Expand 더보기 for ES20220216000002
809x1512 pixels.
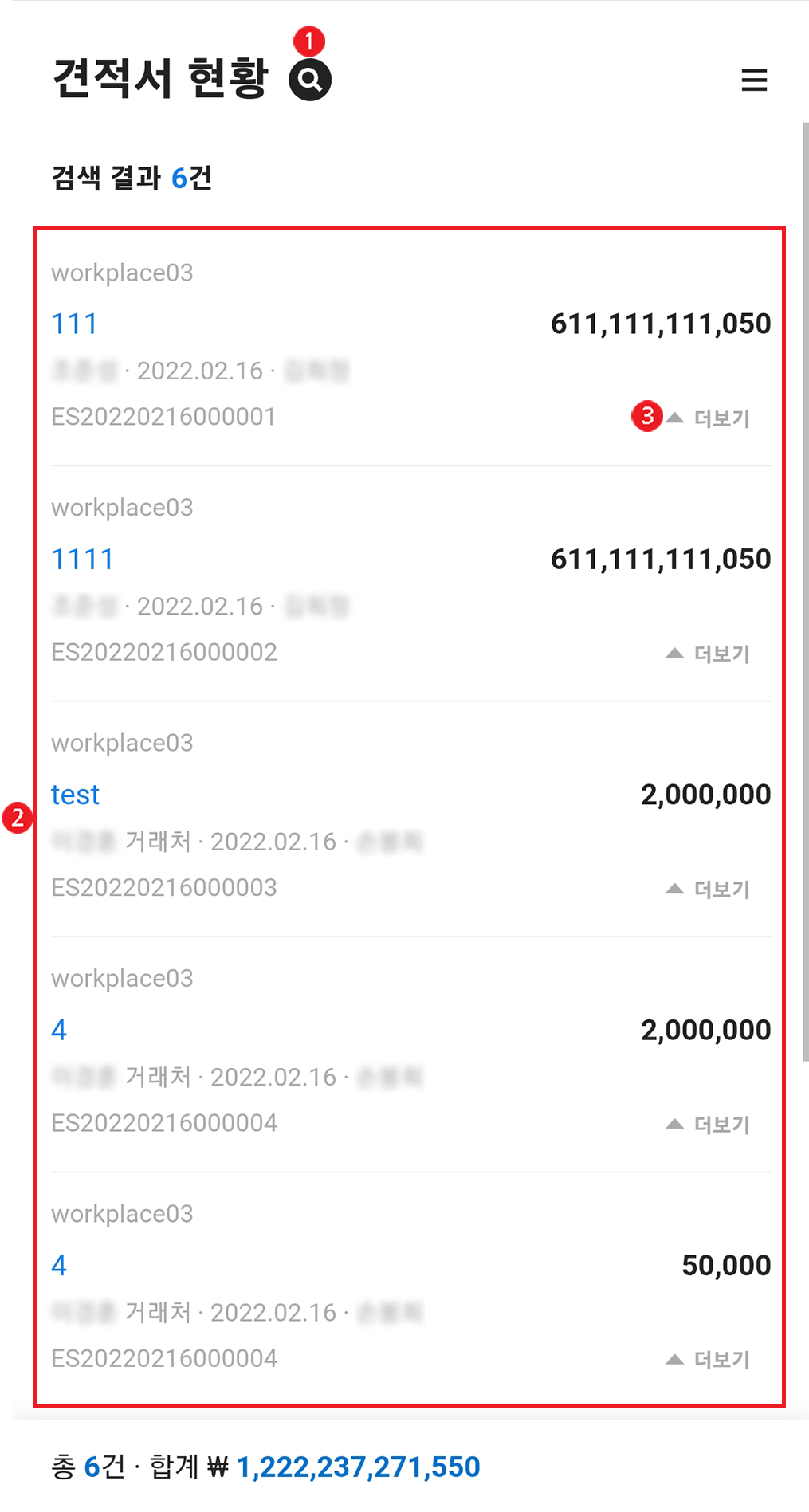coord(708,654)
